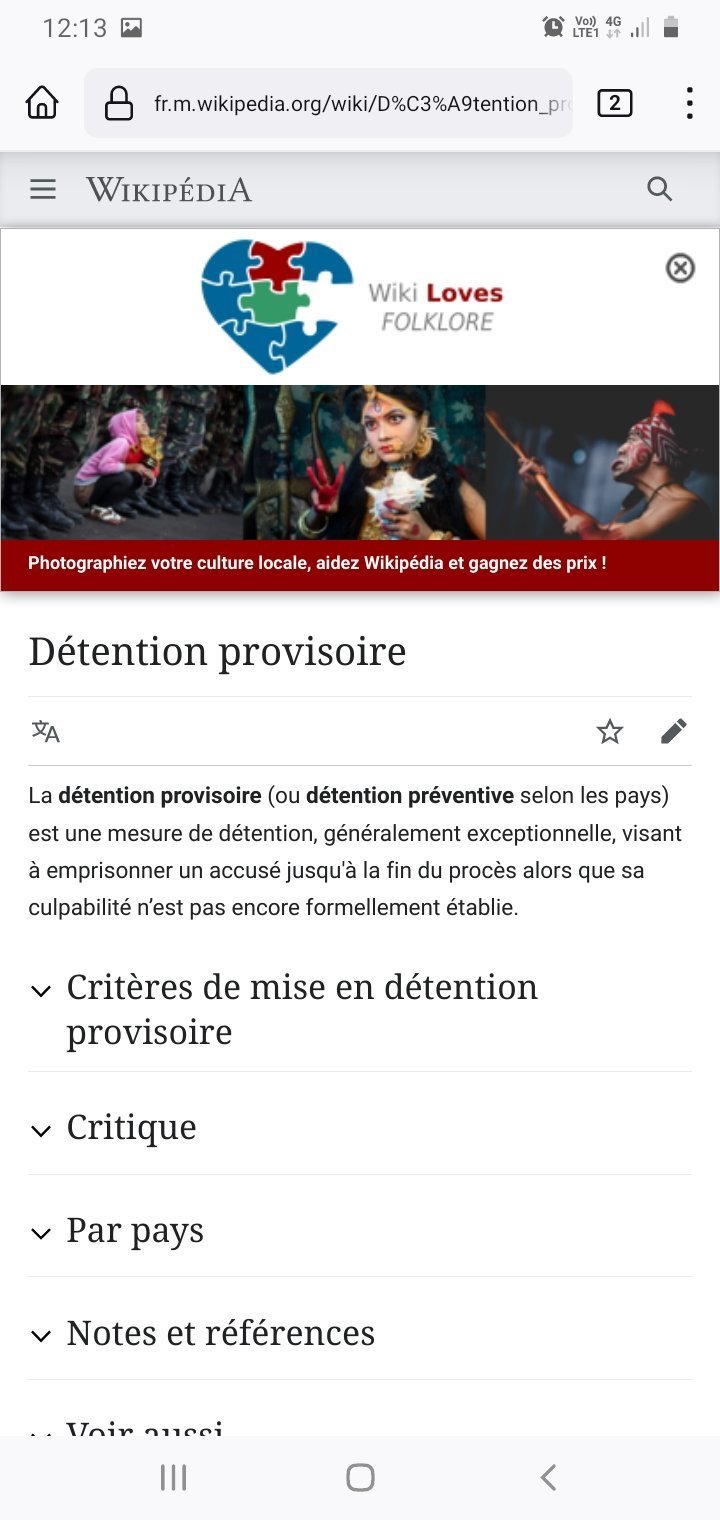Dismiss the Wiki Loves Folklore banner
This screenshot has height=1520, width=720.
click(x=680, y=268)
